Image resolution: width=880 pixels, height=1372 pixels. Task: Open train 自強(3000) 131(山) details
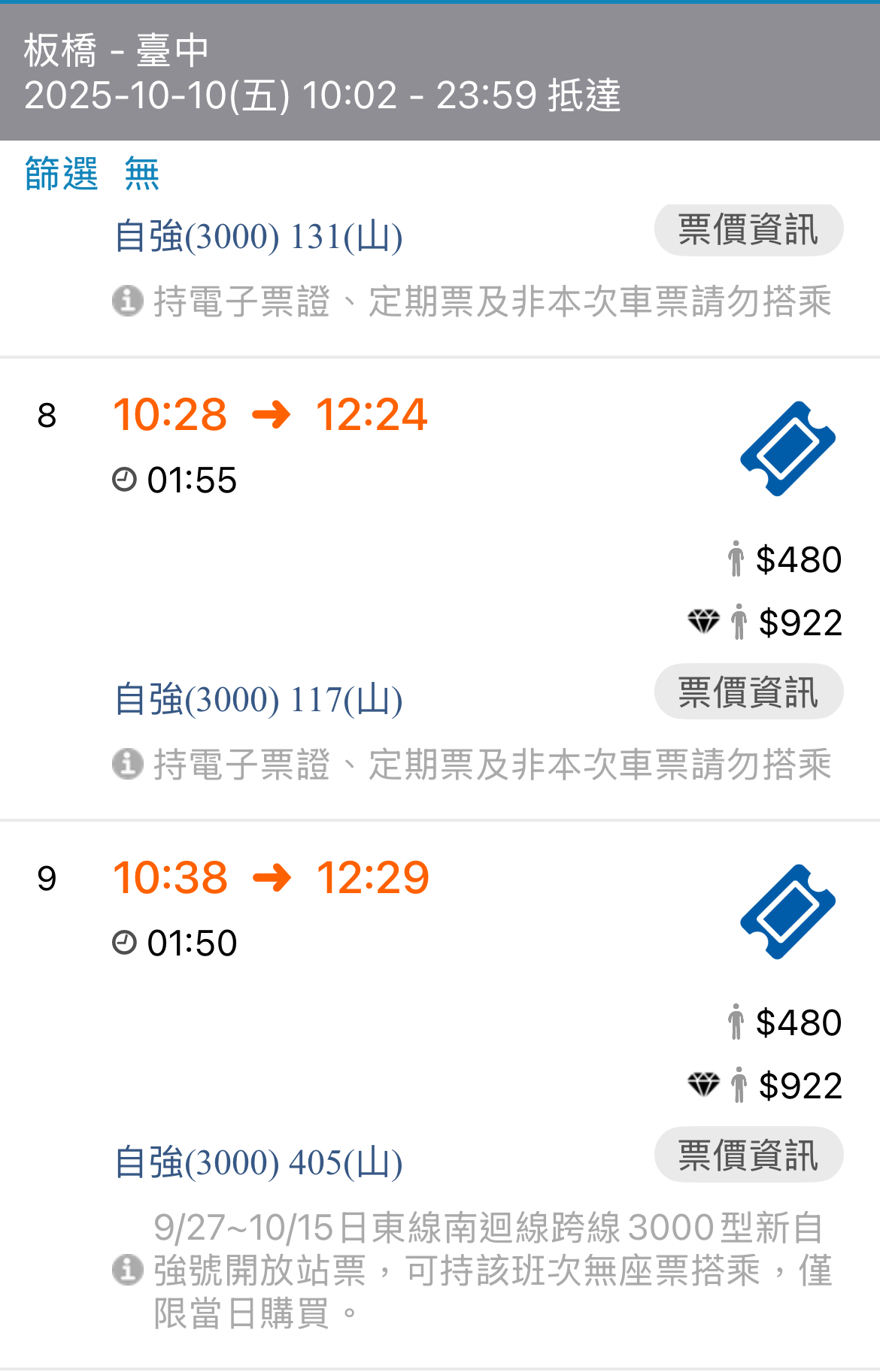click(258, 237)
